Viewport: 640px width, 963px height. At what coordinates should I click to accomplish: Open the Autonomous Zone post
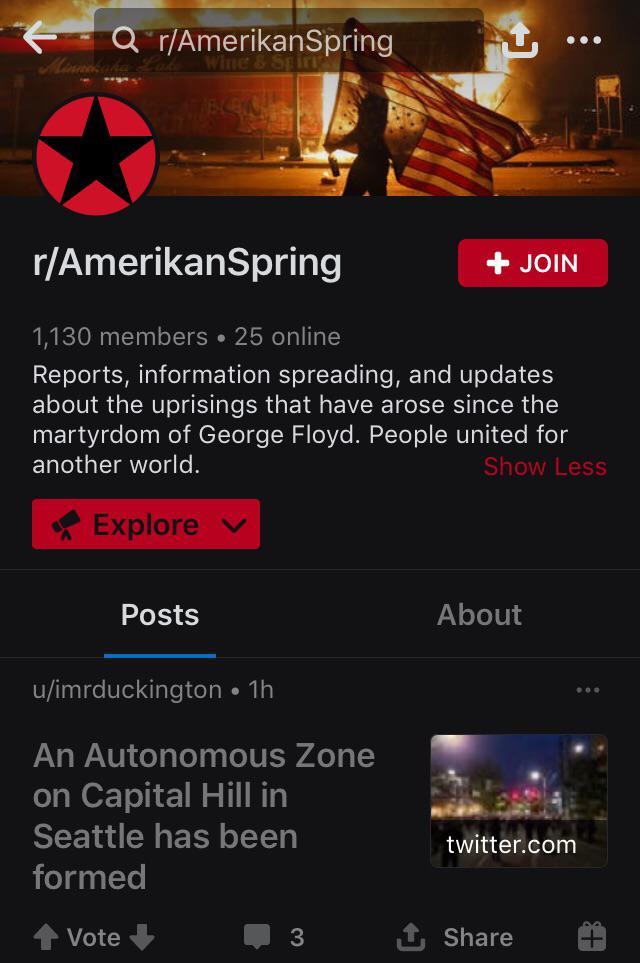point(204,815)
